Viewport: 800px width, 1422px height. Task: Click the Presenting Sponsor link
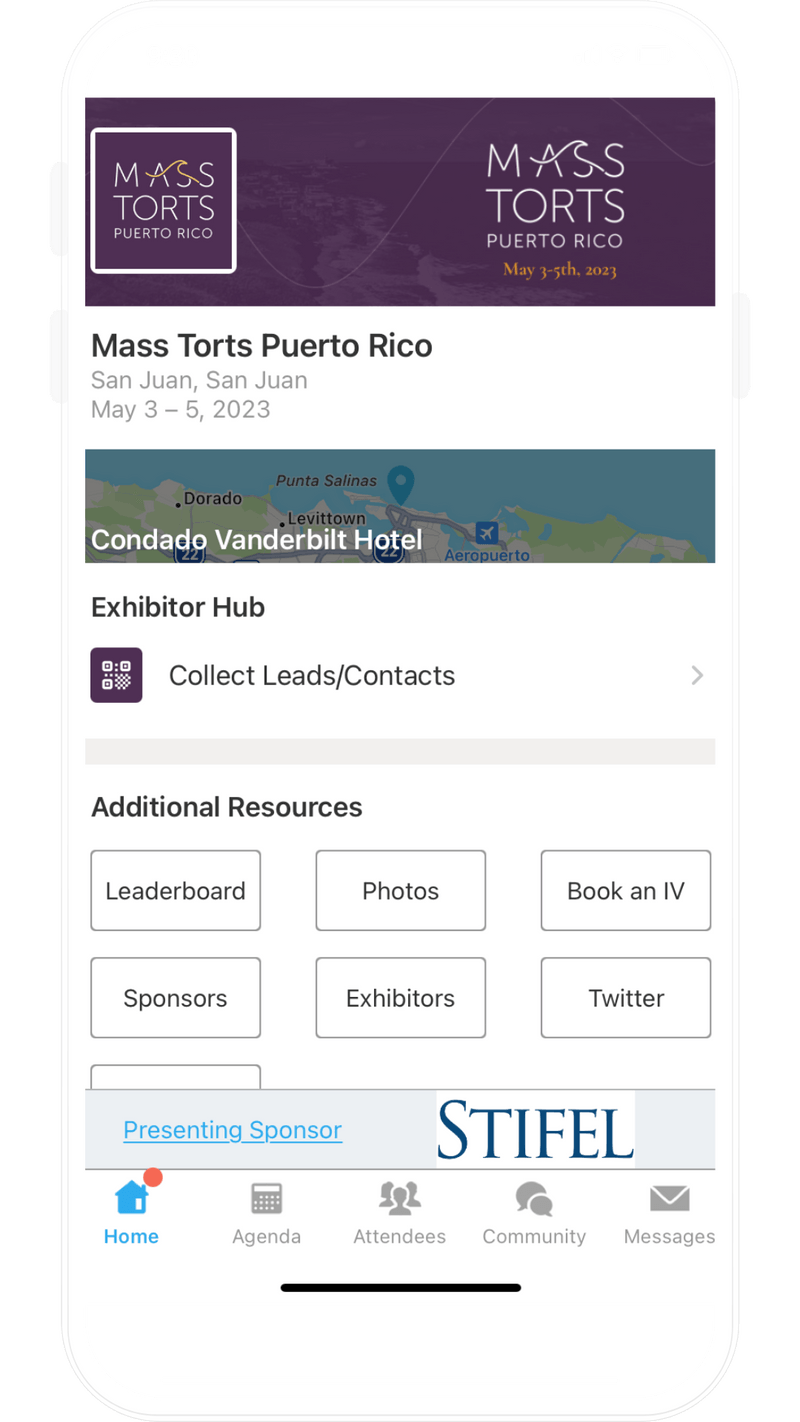(232, 1130)
